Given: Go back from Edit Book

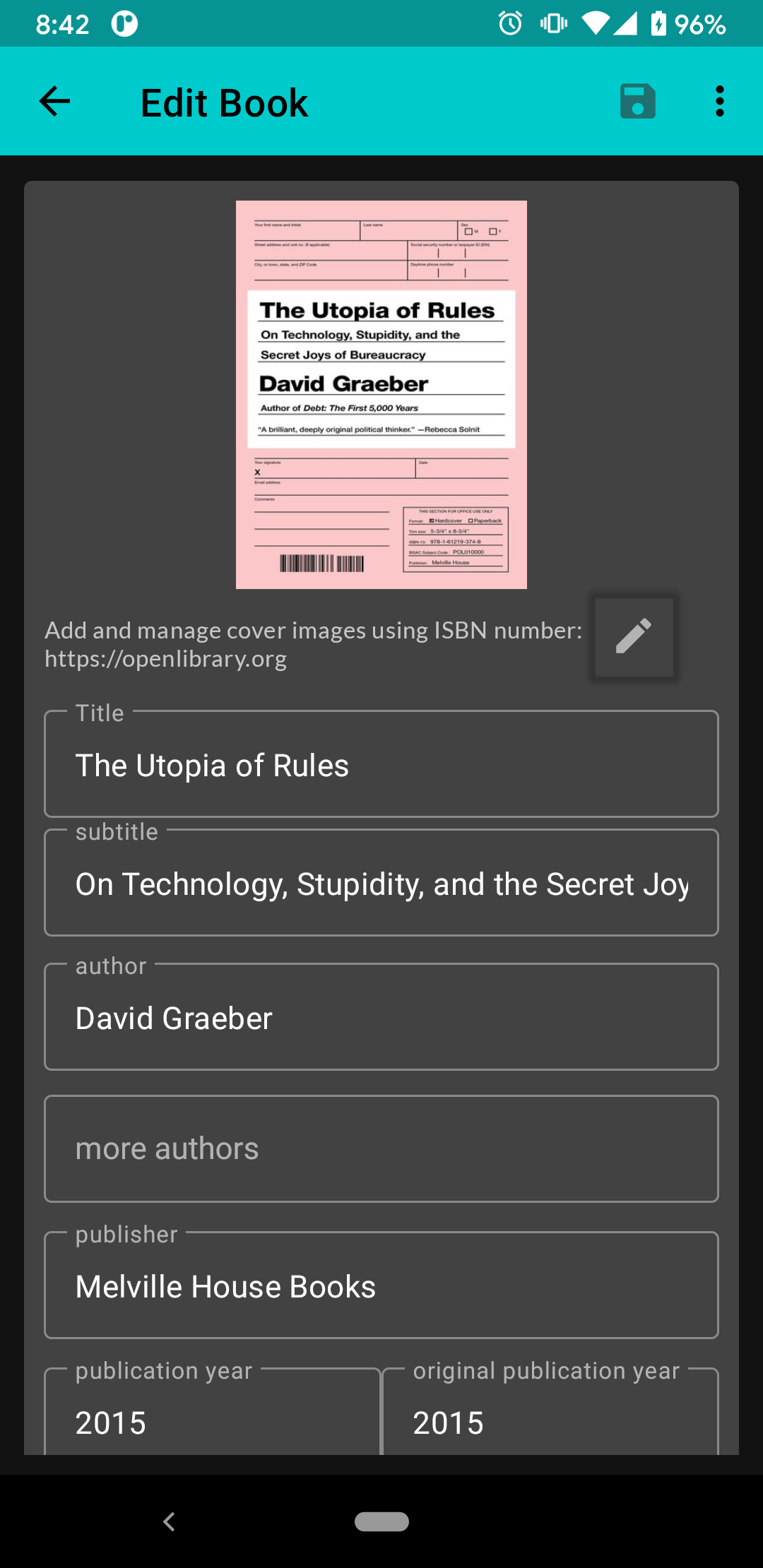Looking at the screenshot, I should tap(54, 102).
